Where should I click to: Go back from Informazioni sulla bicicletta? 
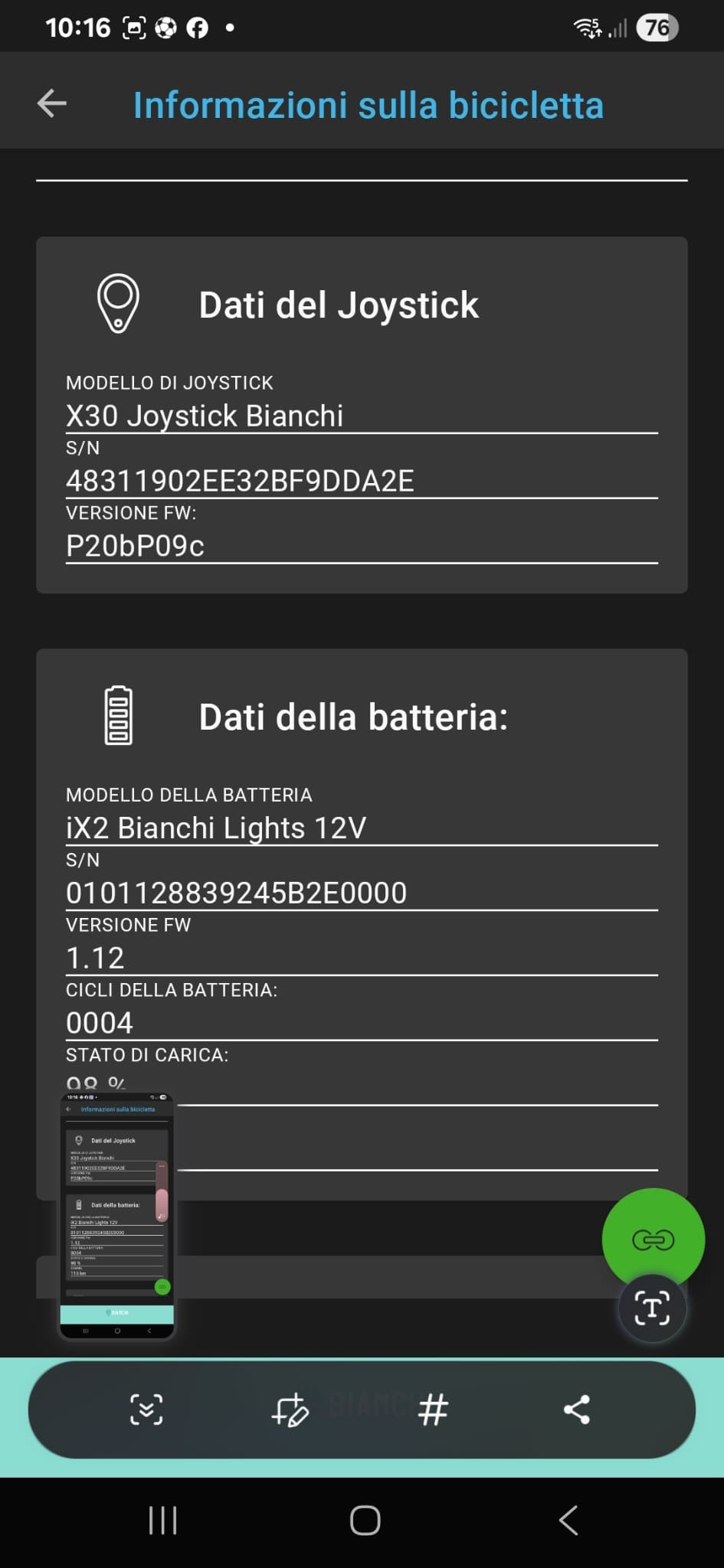point(52,104)
